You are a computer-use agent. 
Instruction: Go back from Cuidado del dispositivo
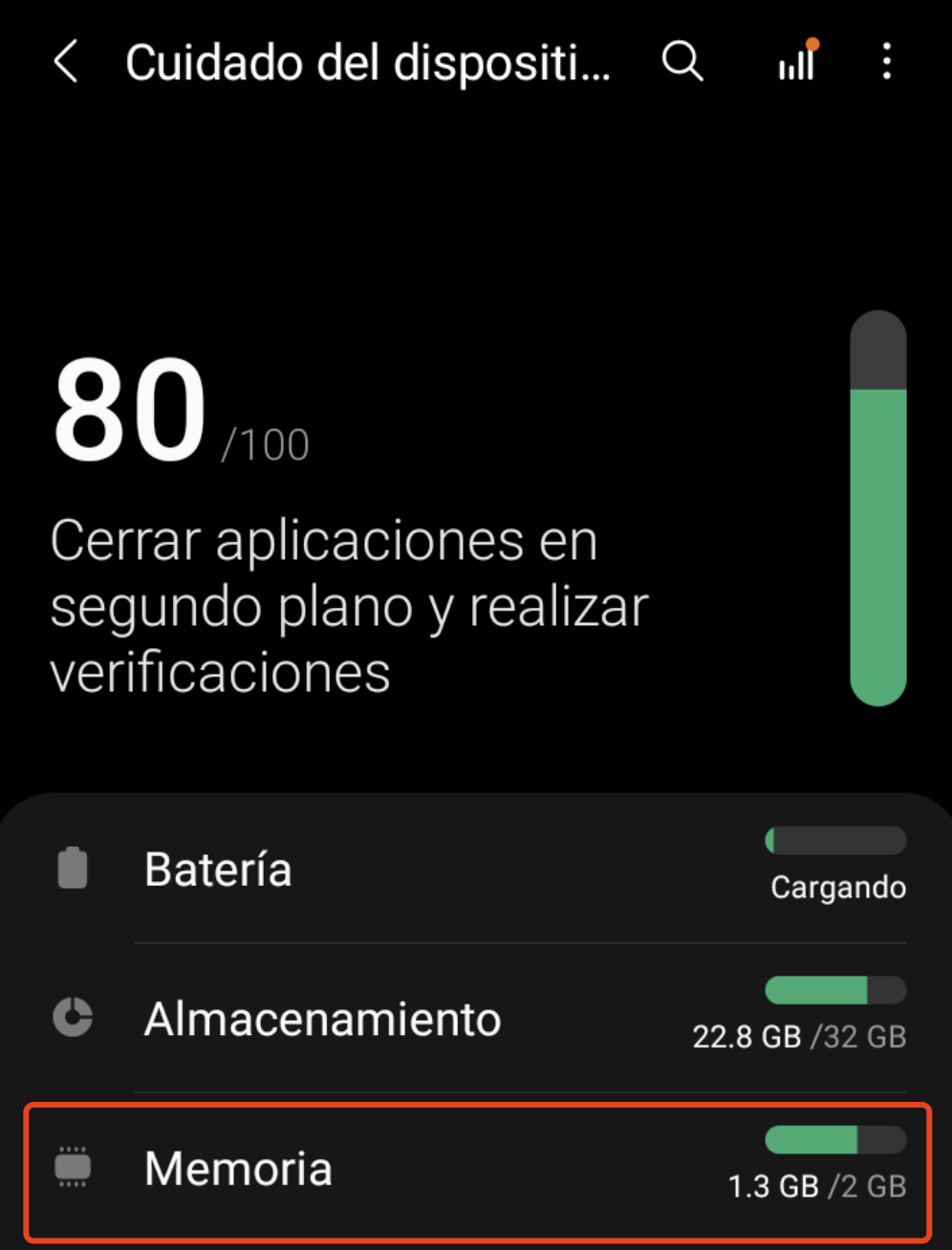click(x=66, y=62)
